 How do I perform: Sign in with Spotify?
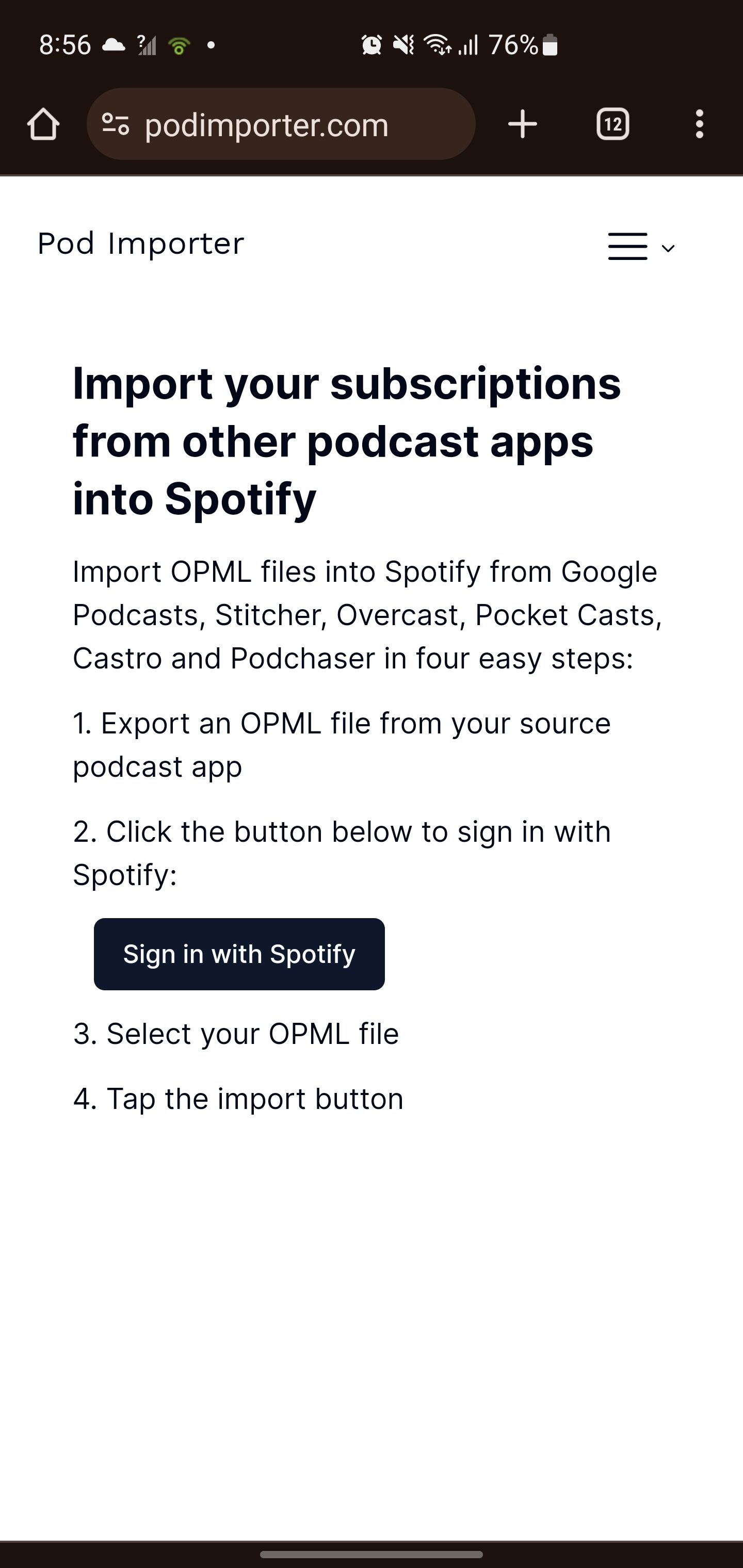point(239,954)
